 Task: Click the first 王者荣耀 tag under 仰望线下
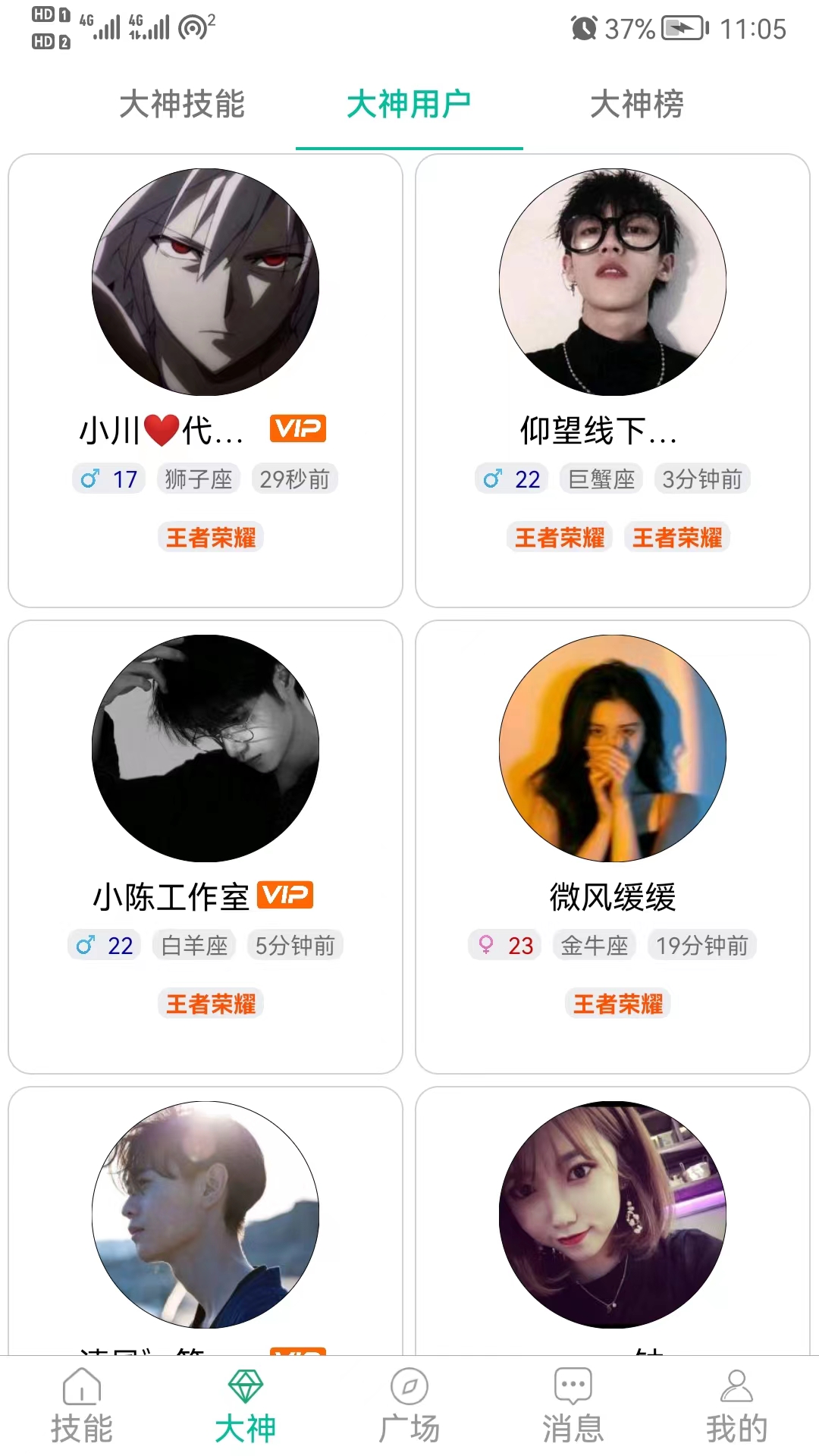(560, 537)
